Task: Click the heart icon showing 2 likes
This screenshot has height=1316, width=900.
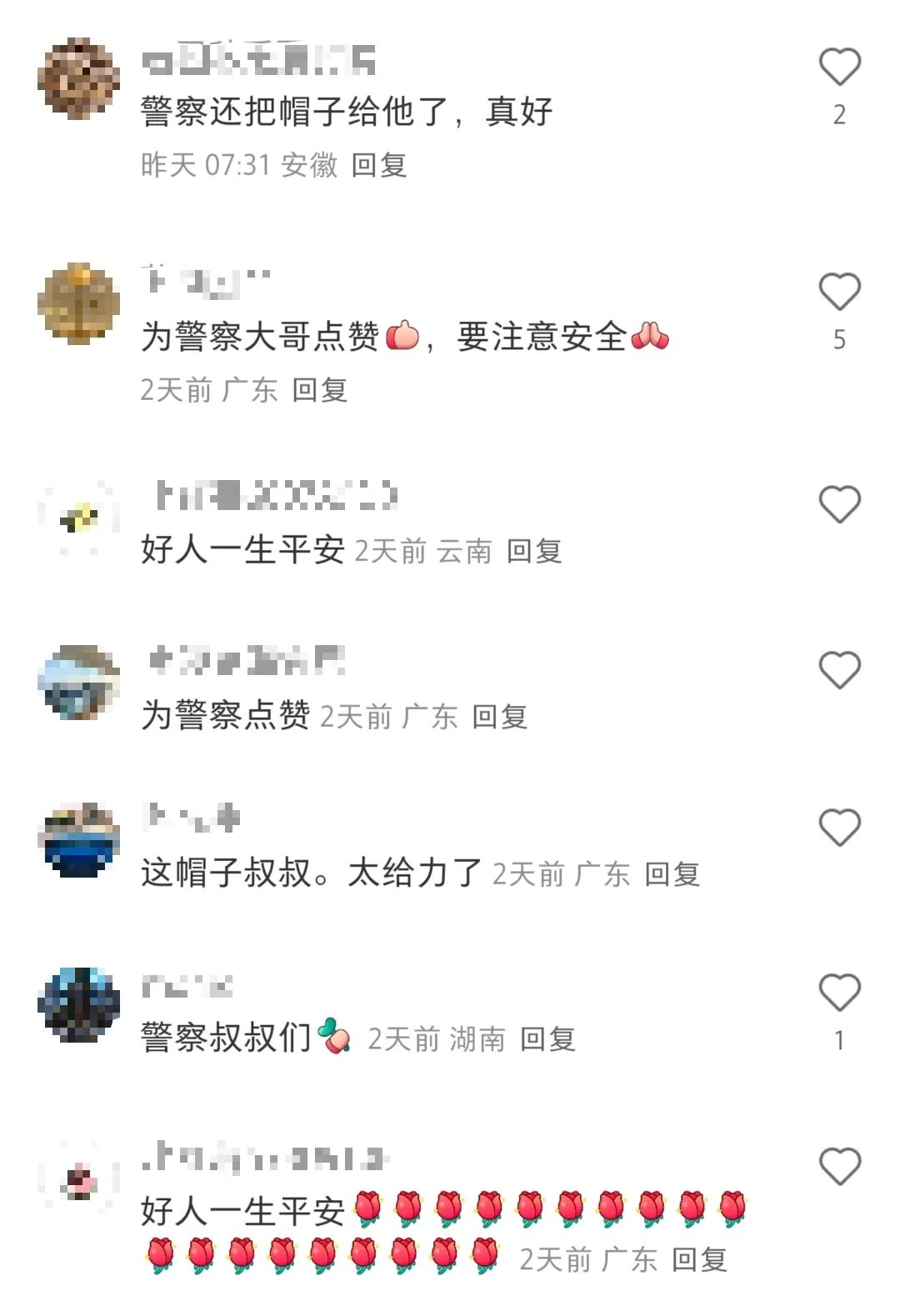Action: click(x=838, y=67)
